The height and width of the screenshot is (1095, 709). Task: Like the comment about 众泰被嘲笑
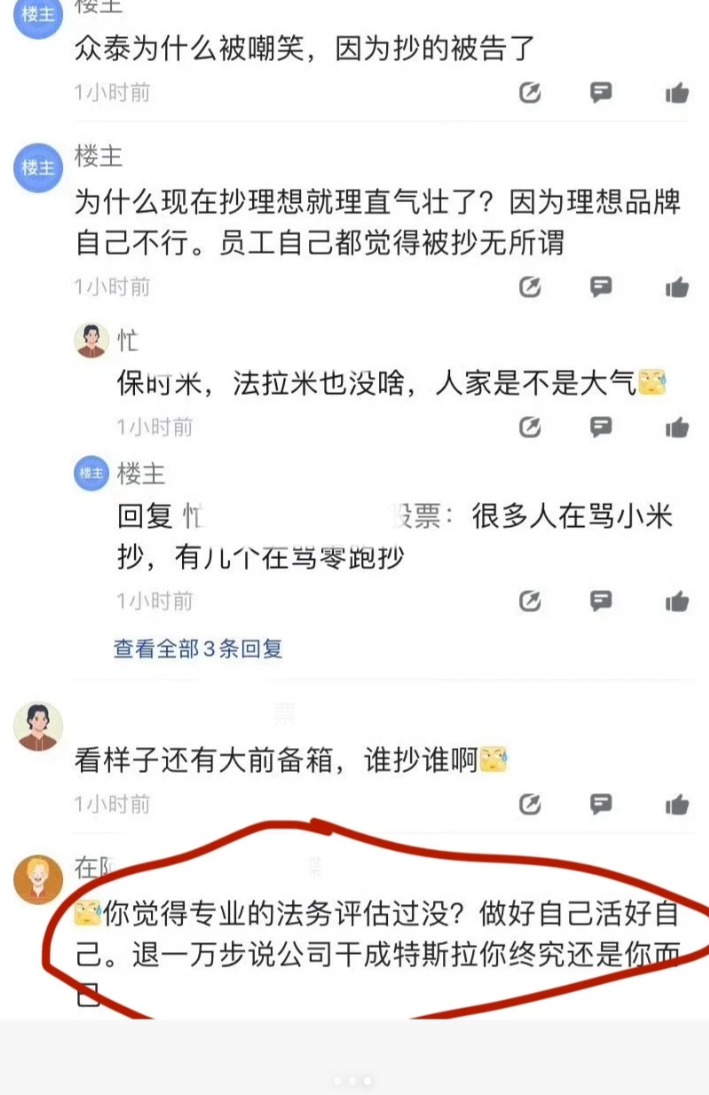(677, 93)
